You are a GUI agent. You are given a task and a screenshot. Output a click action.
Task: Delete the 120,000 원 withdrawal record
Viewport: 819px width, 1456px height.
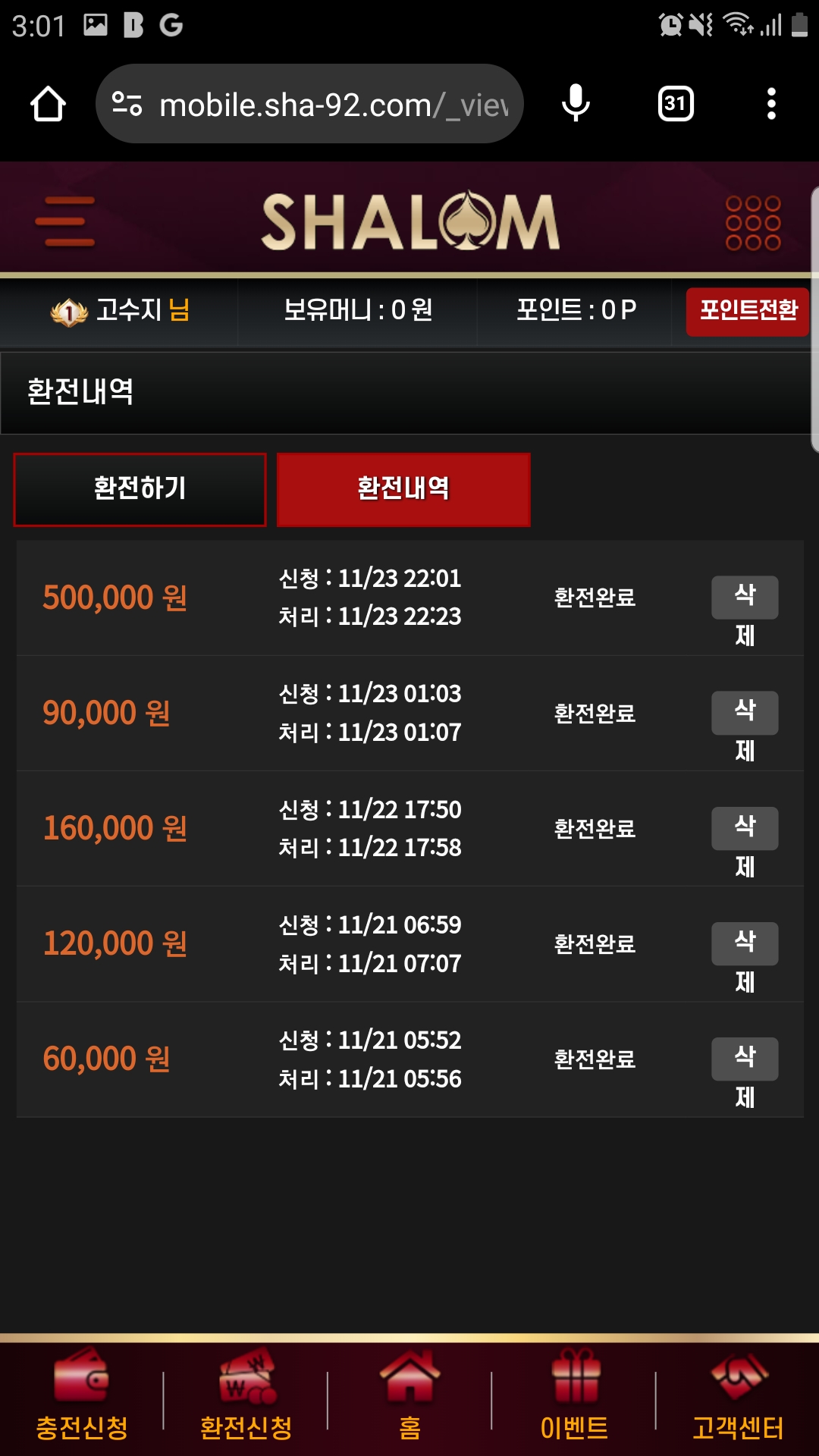(744, 943)
